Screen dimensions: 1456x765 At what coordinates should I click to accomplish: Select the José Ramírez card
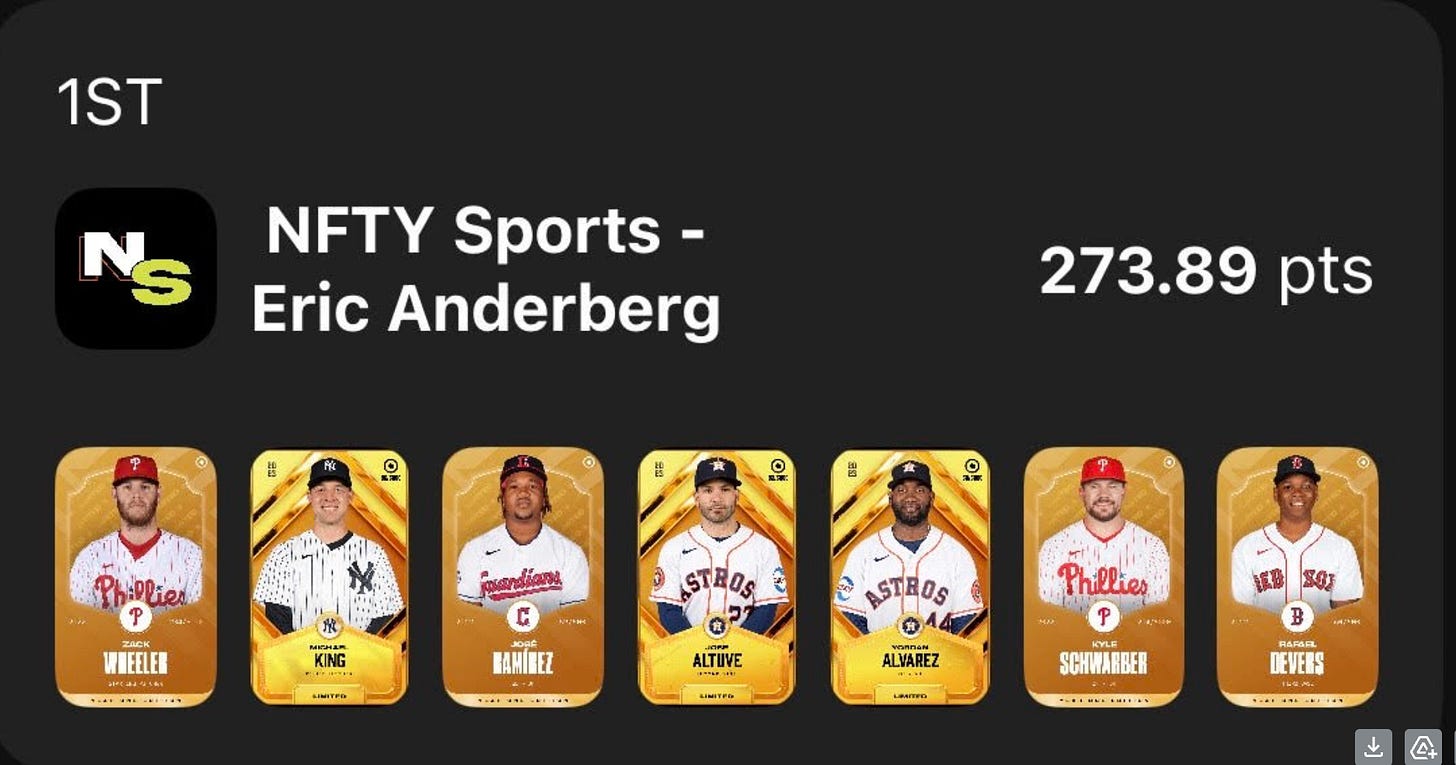point(522,576)
